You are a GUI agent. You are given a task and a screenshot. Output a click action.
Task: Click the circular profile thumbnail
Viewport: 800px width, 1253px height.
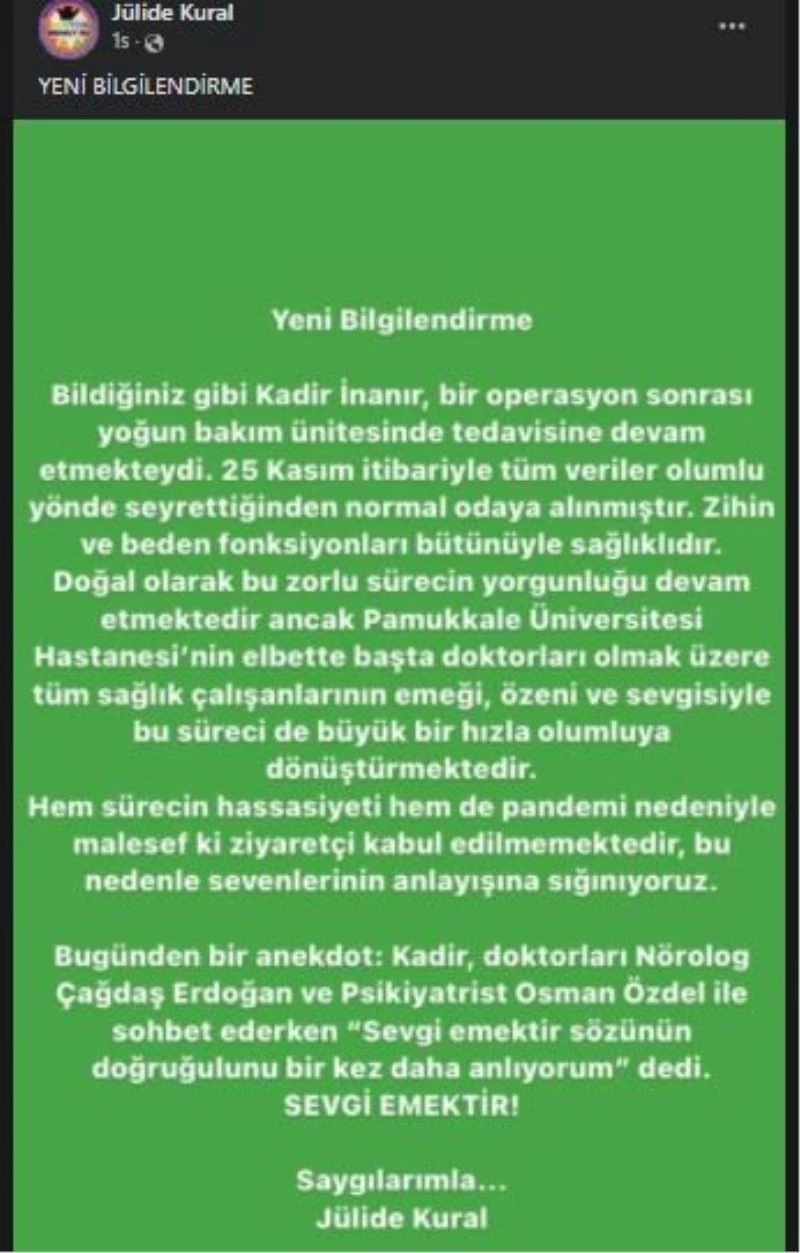pos(68,26)
